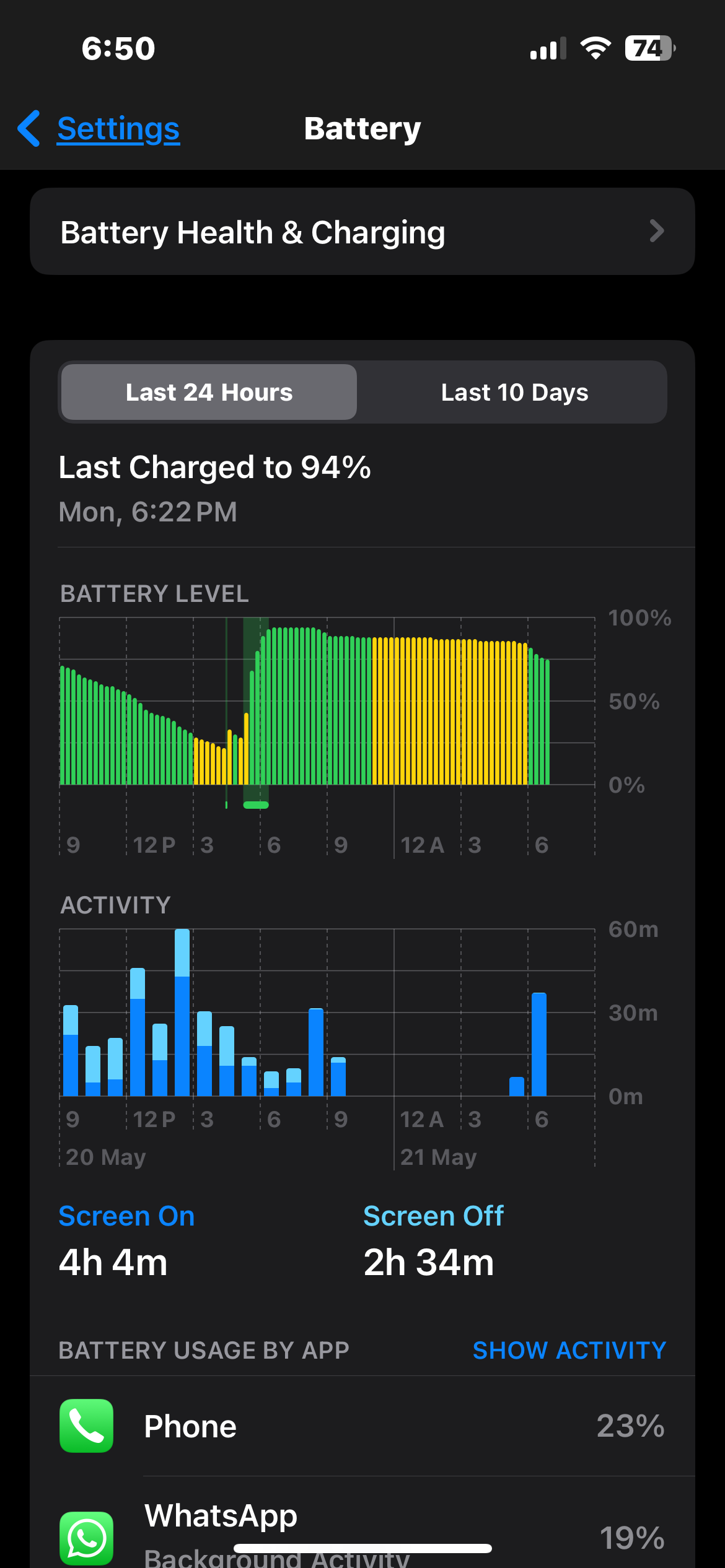Switch to Last 10 Days view
Viewport: 725px width, 1568px height.
point(514,392)
